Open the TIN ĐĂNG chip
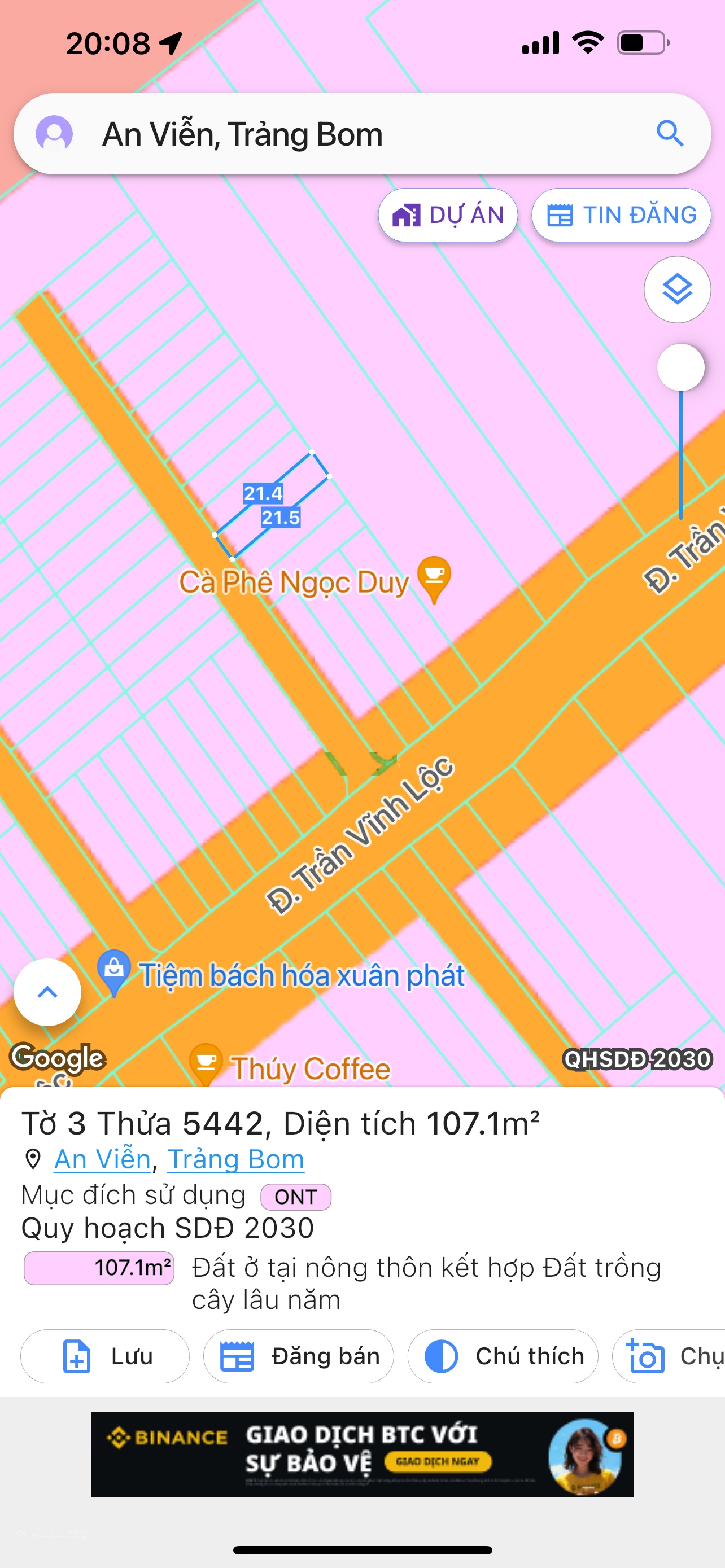725x1568 pixels. click(621, 215)
